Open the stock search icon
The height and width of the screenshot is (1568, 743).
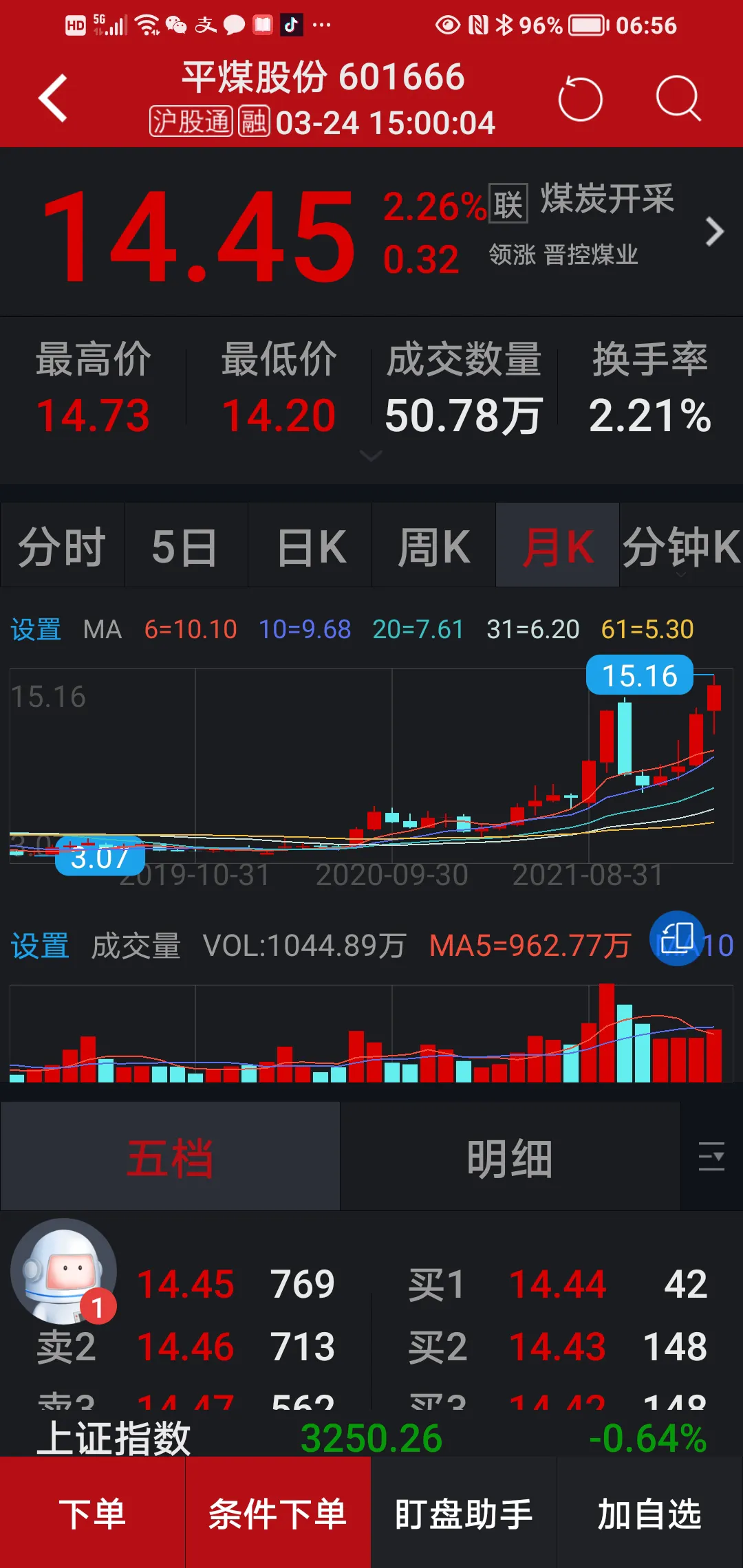tap(678, 99)
